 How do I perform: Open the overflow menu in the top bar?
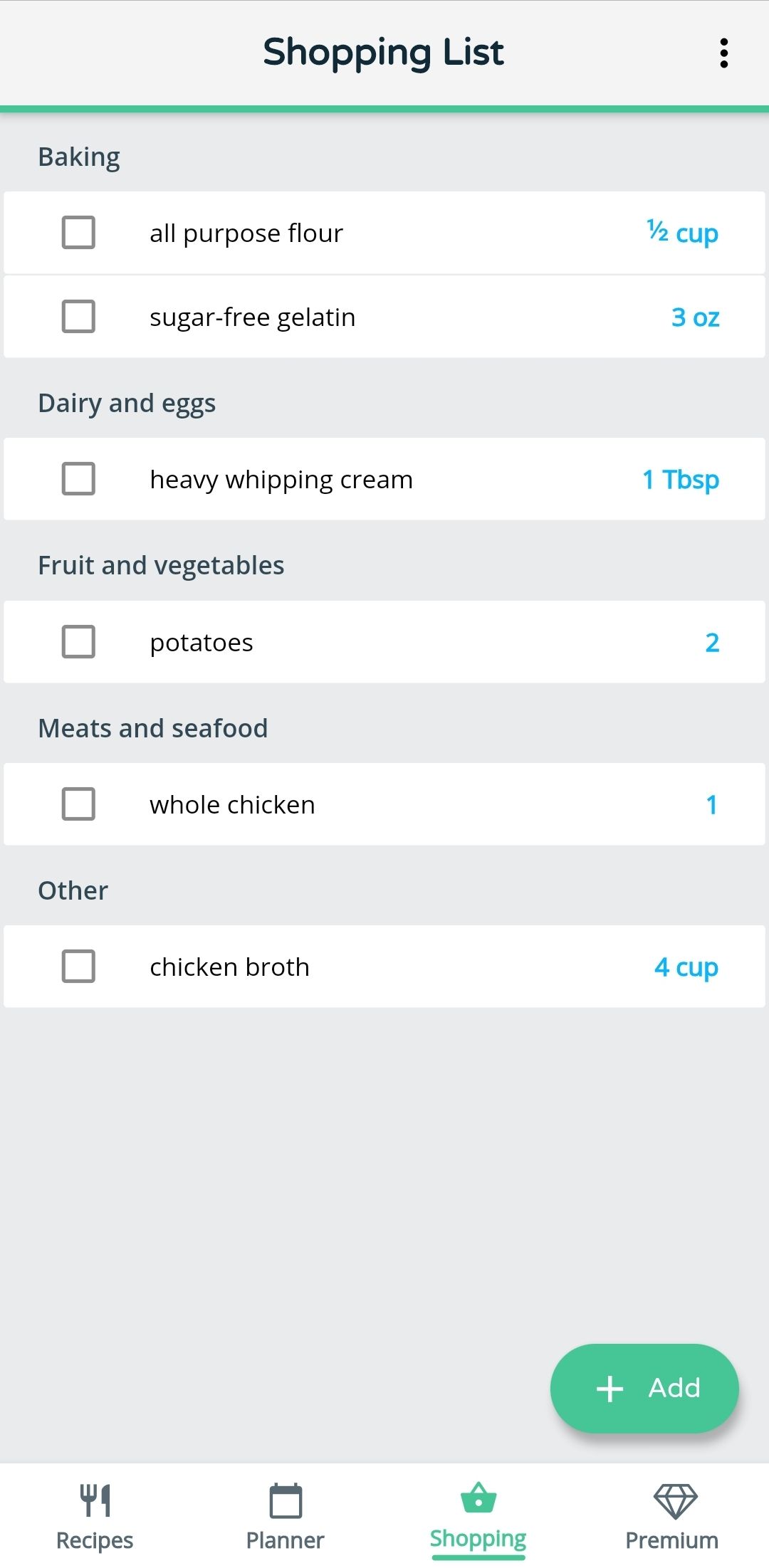724,52
